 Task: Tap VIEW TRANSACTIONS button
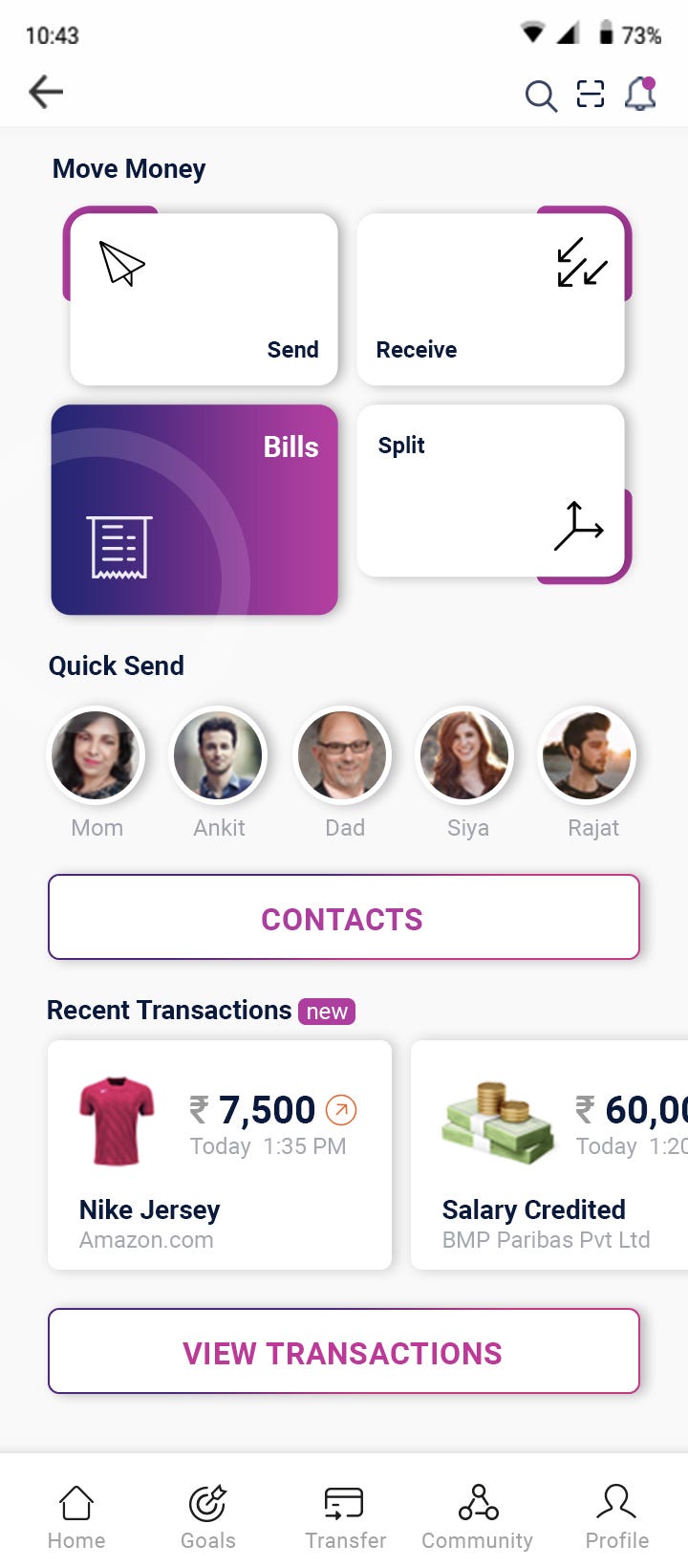pos(344,1352)
